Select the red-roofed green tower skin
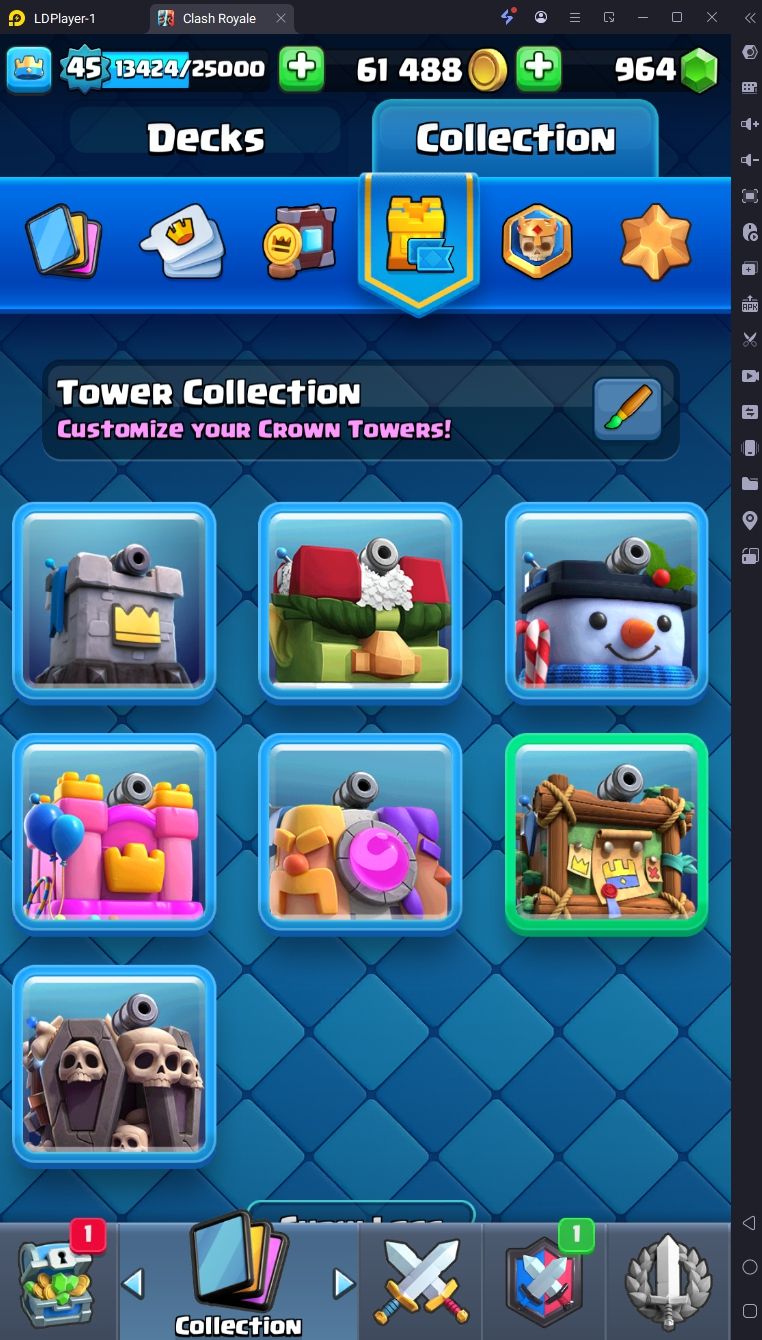The height and width of the screenshot is (1340, 762). 360,601
